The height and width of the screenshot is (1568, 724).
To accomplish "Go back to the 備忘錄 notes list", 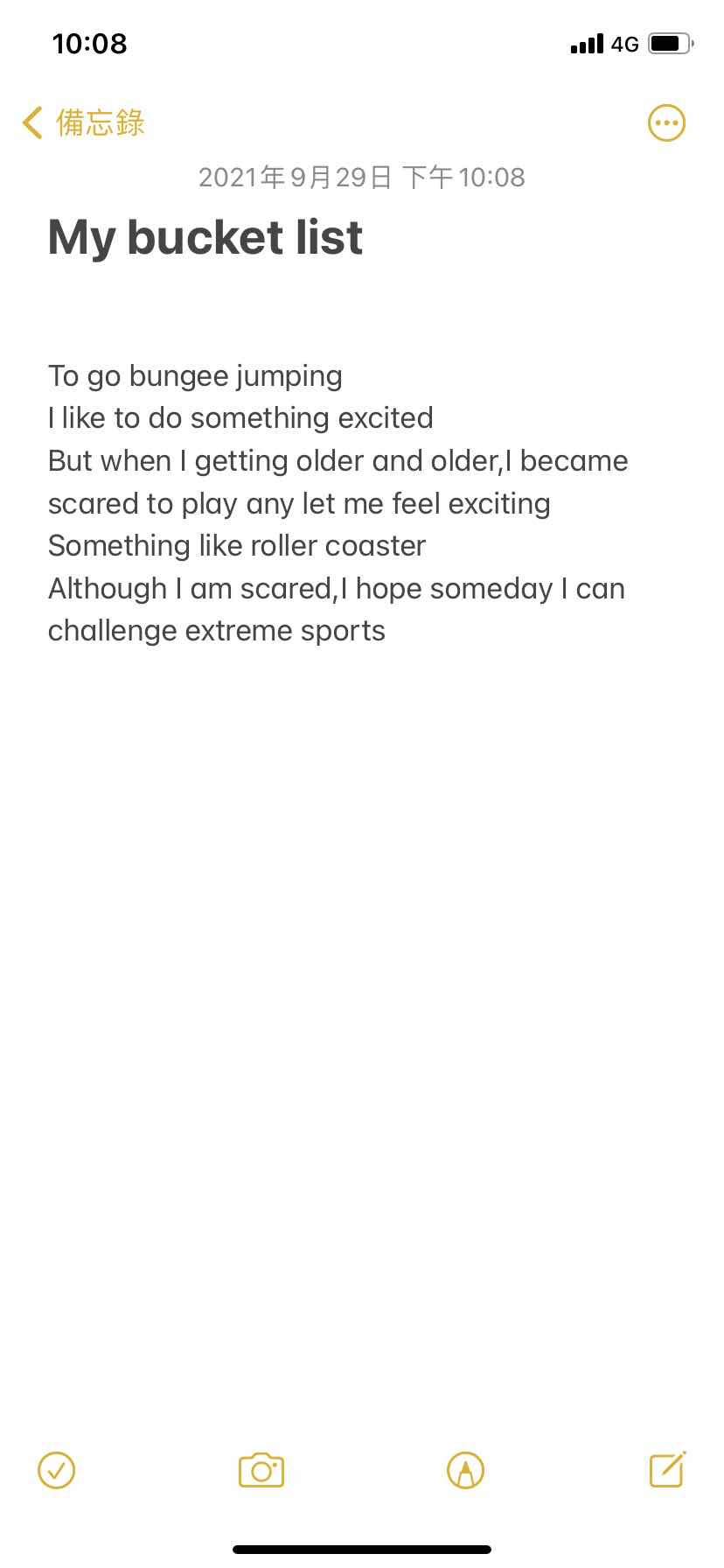I will (84, 122).
